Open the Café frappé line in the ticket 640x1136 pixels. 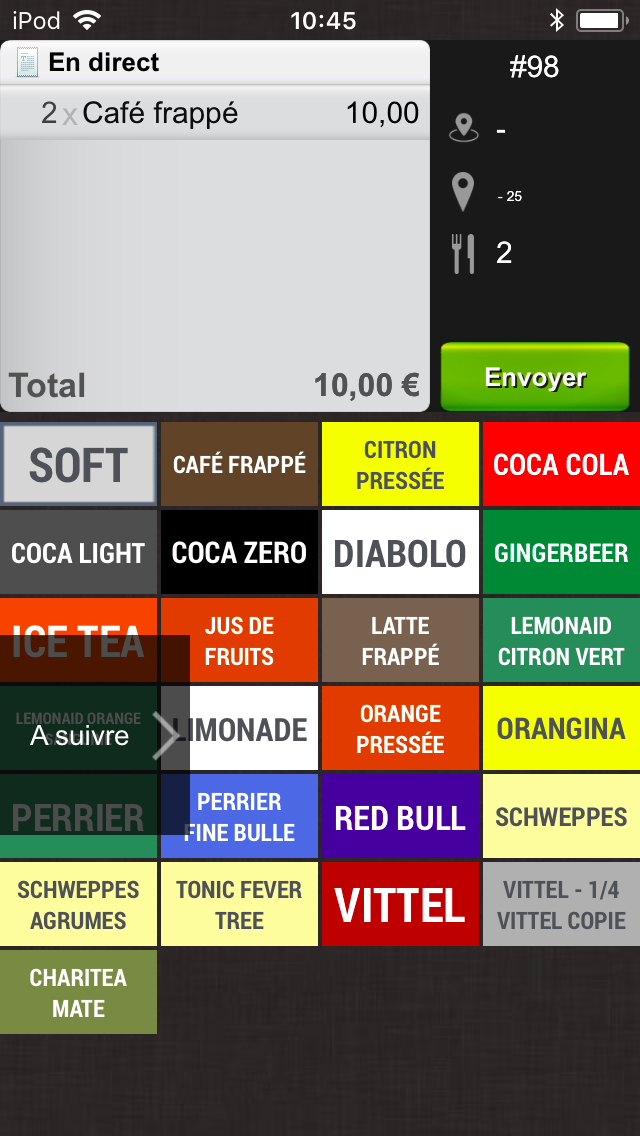pyautogui.click(x=215, y=113)
